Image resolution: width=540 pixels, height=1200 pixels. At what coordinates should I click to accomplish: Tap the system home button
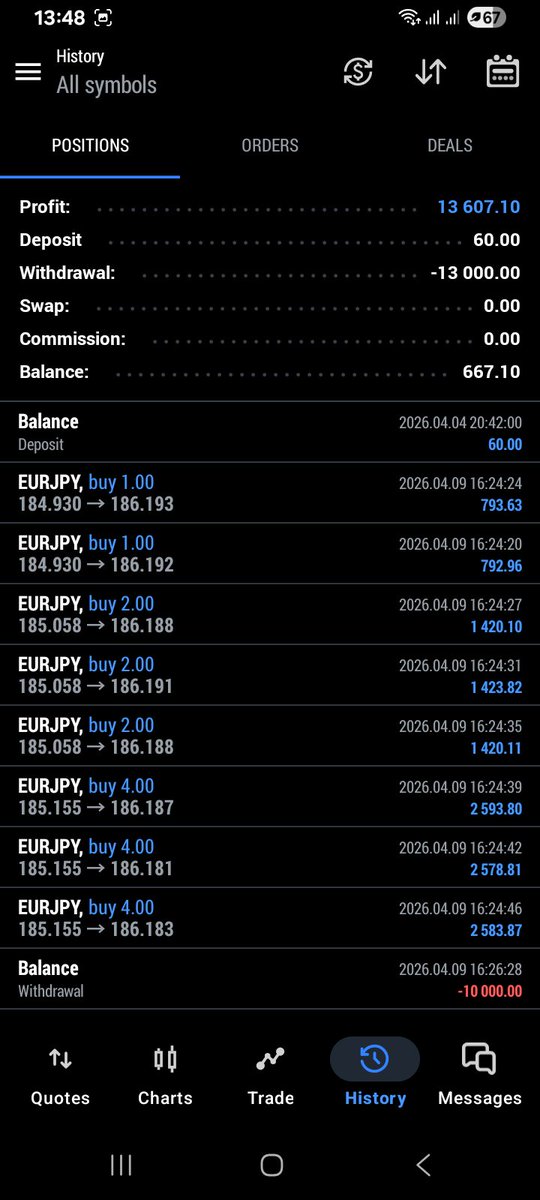pos(271,1164)
